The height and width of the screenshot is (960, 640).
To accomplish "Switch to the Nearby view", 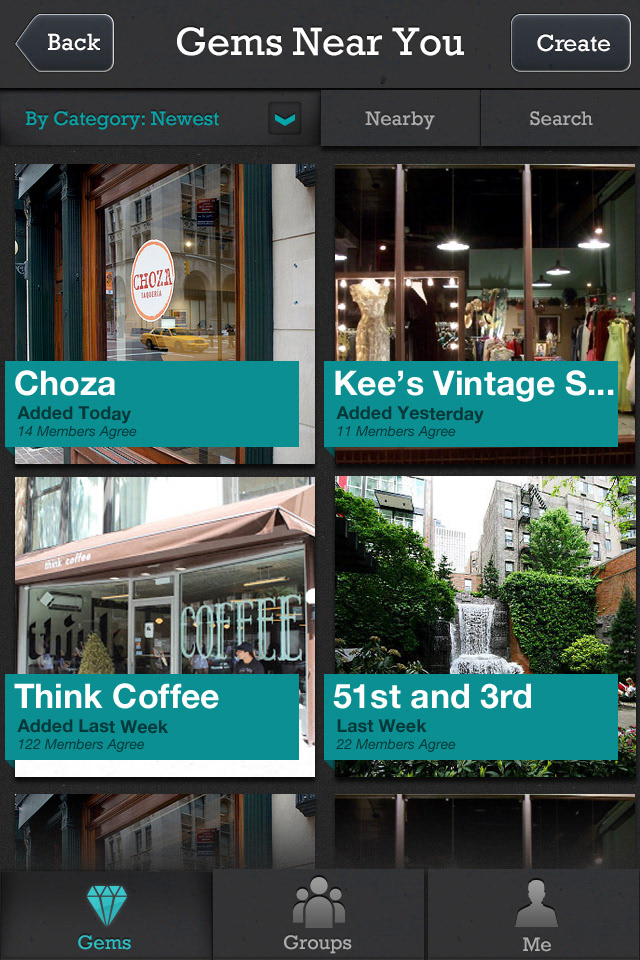I will 400,119.
